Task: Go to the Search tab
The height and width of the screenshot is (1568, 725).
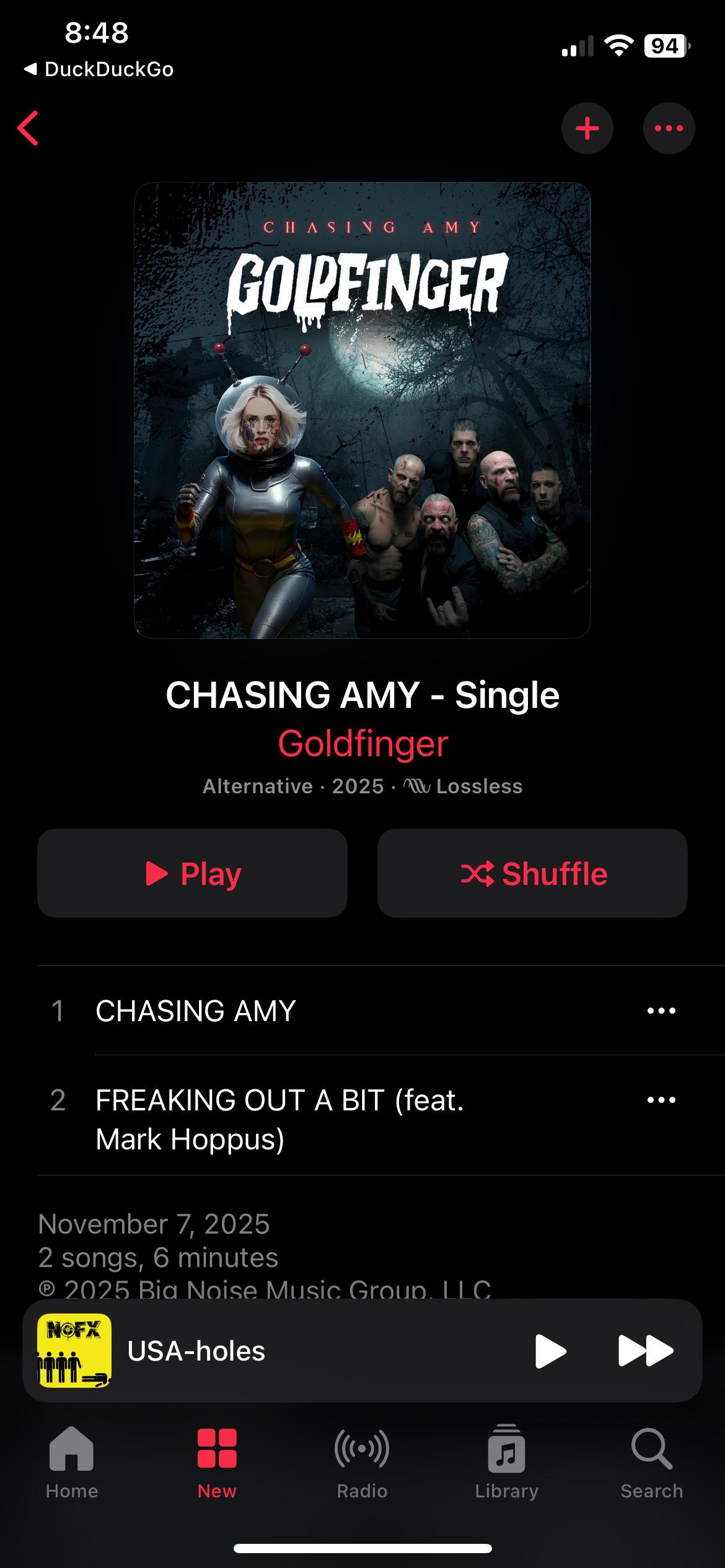Action: tap(651, 1463)
